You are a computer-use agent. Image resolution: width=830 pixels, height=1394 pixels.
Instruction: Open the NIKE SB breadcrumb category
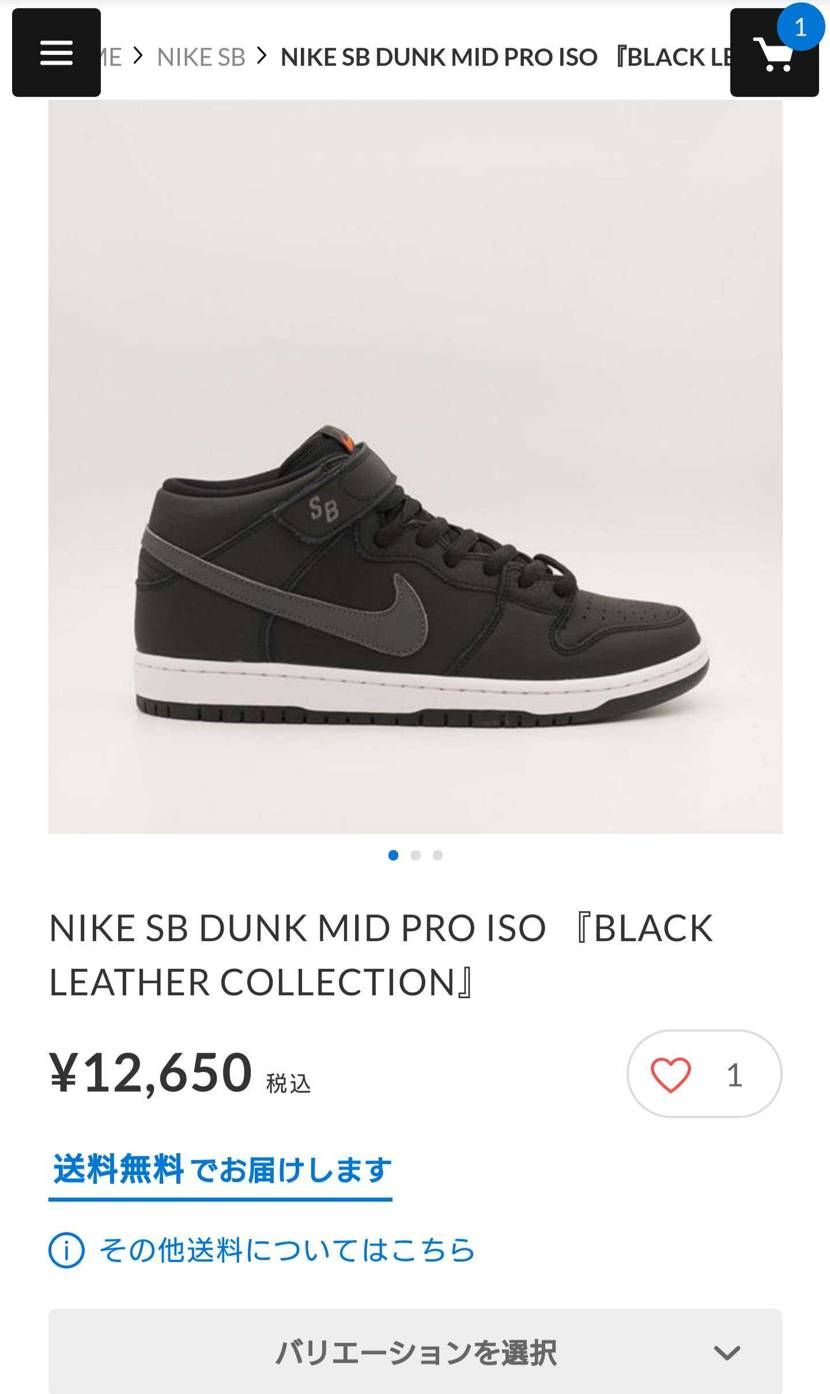coord(200,57)
